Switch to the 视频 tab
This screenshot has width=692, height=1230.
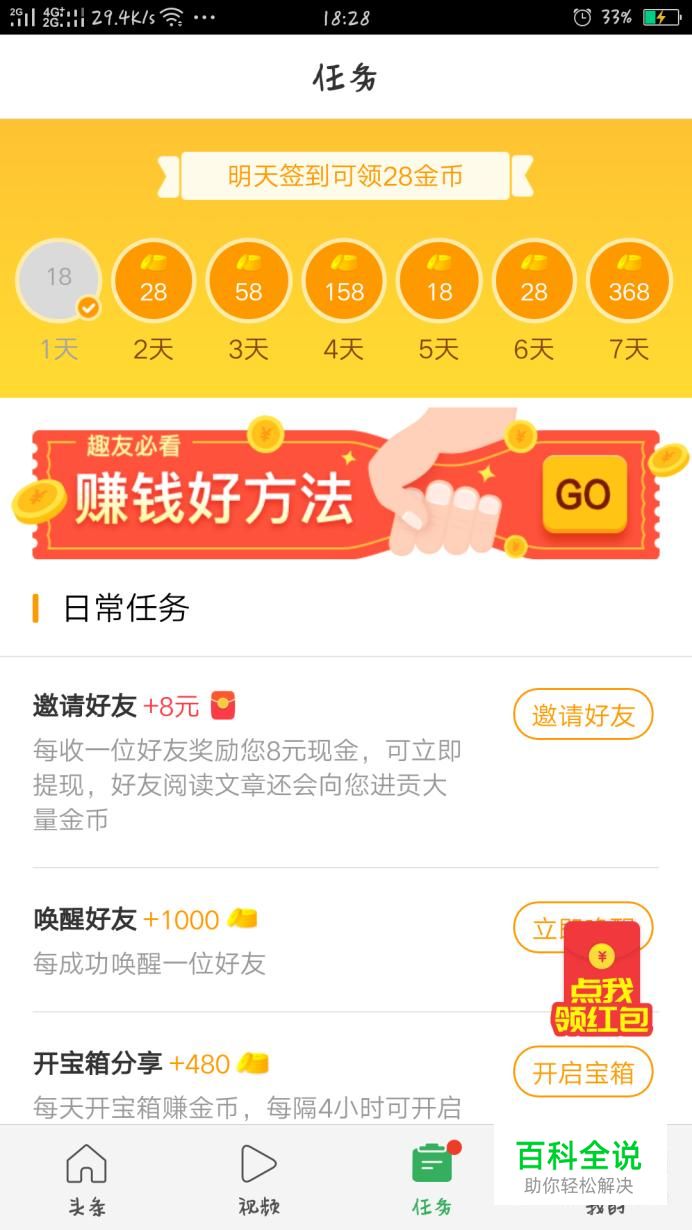258,1177
